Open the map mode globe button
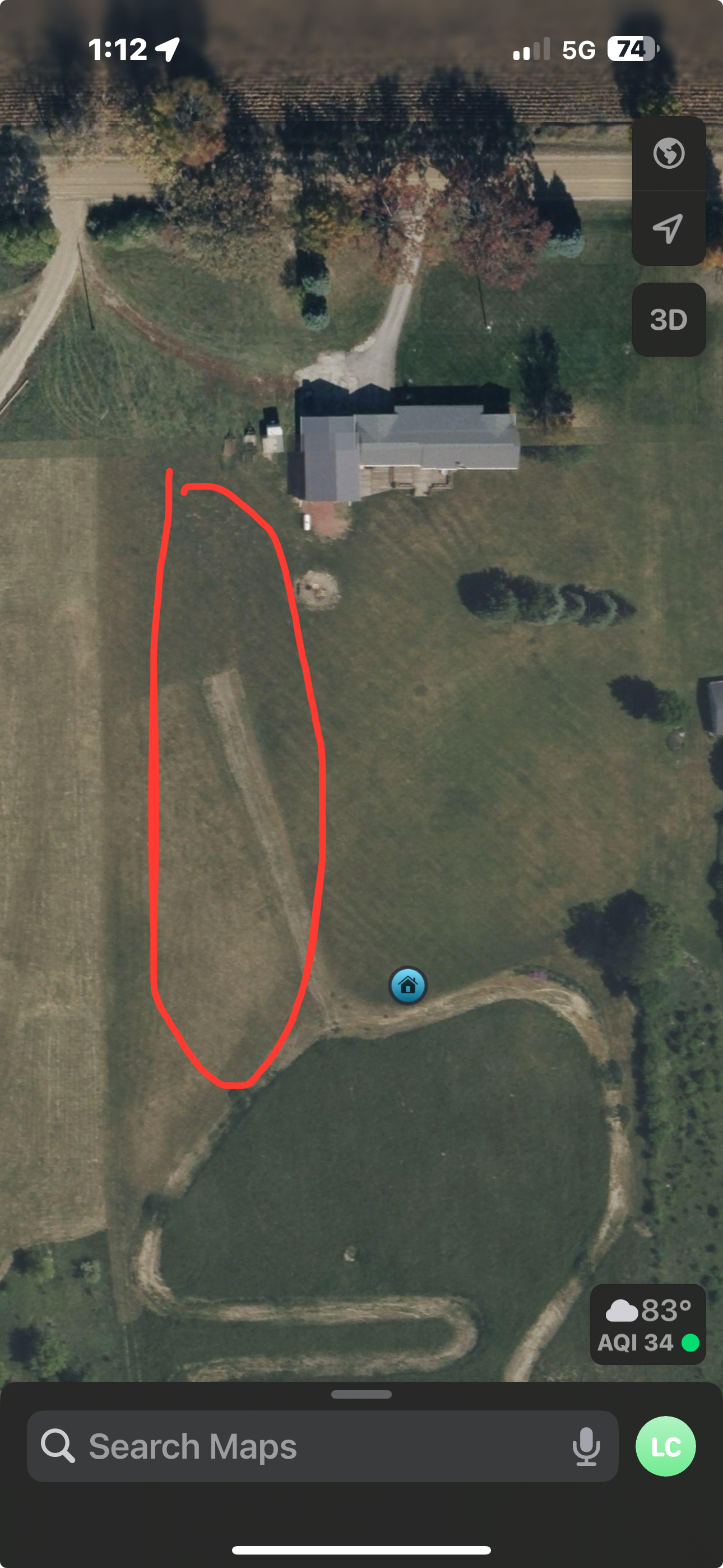Viewport: 723px width, 1568px height. (x=668, y=154)
